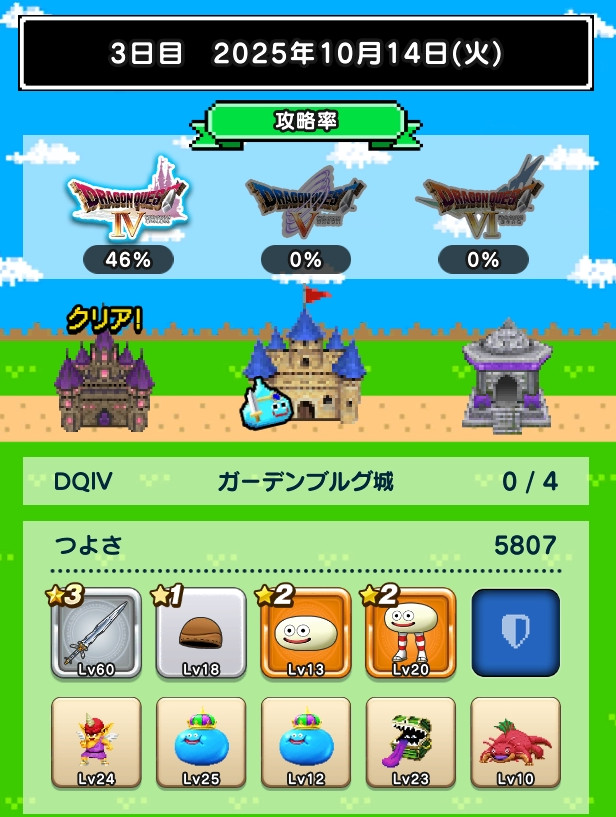Choose the Lv12 King Slime monster
This screenshot has width=616, height=817.
point(305,743)
